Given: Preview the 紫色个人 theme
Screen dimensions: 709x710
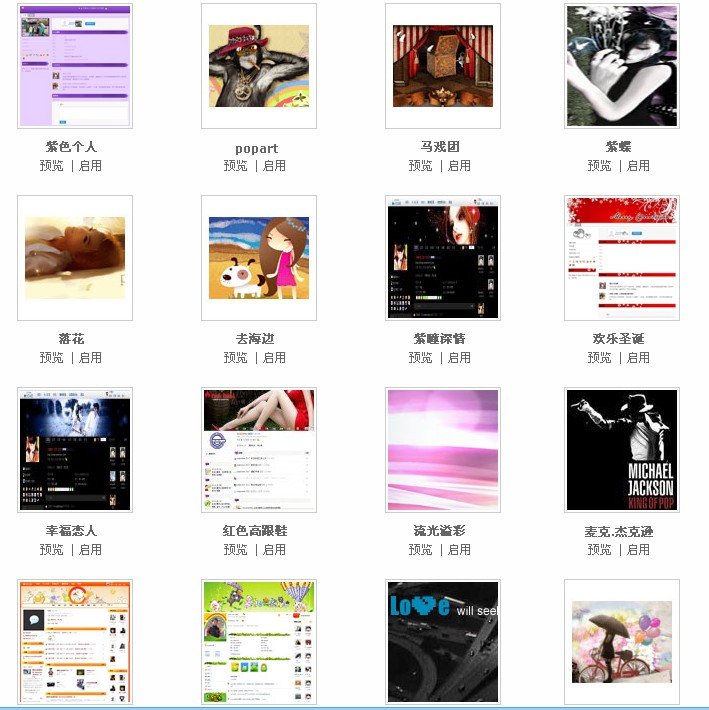Looking at the screenshot, I should 51,166.
